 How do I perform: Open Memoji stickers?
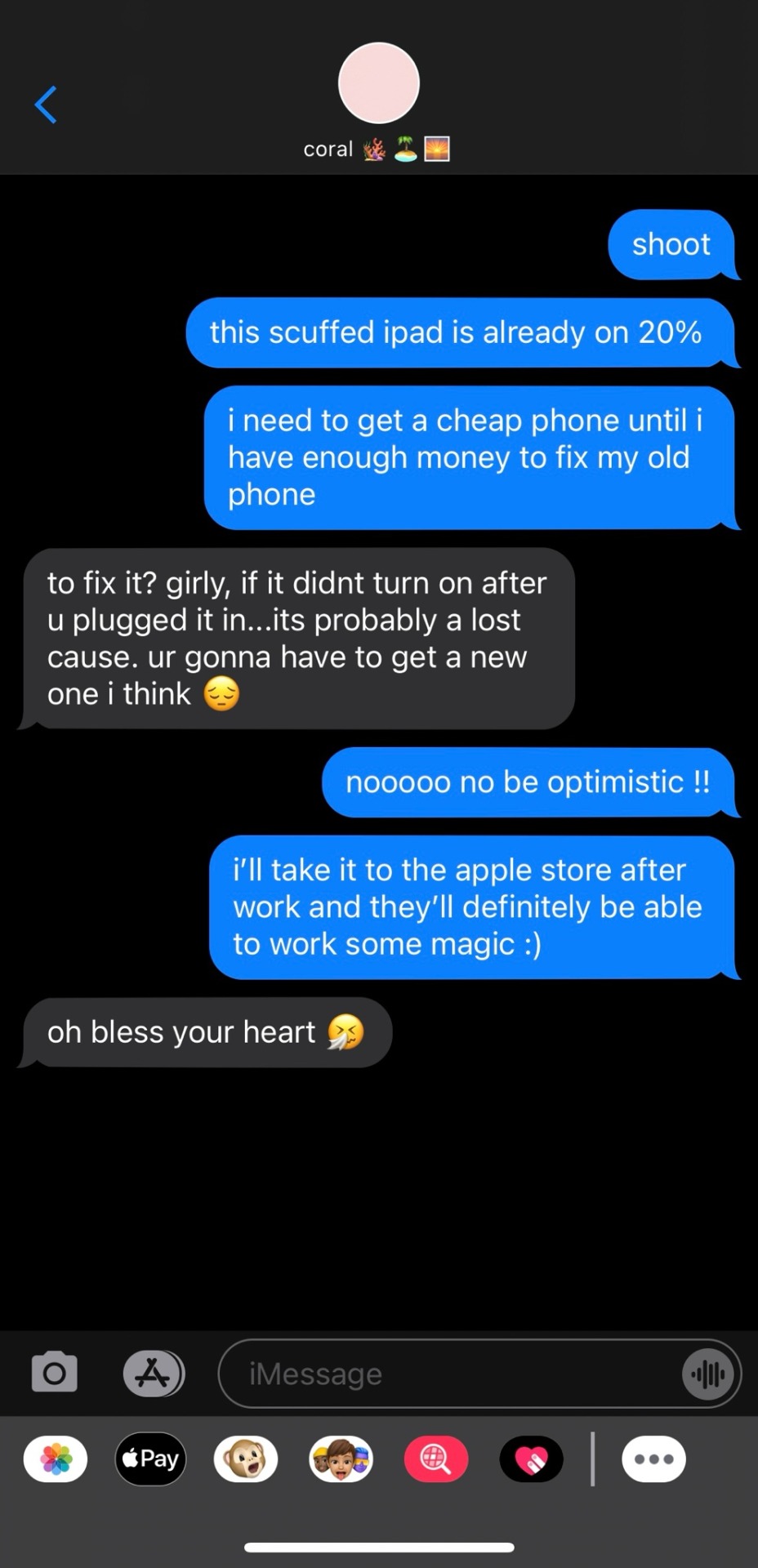point(341,1459)
